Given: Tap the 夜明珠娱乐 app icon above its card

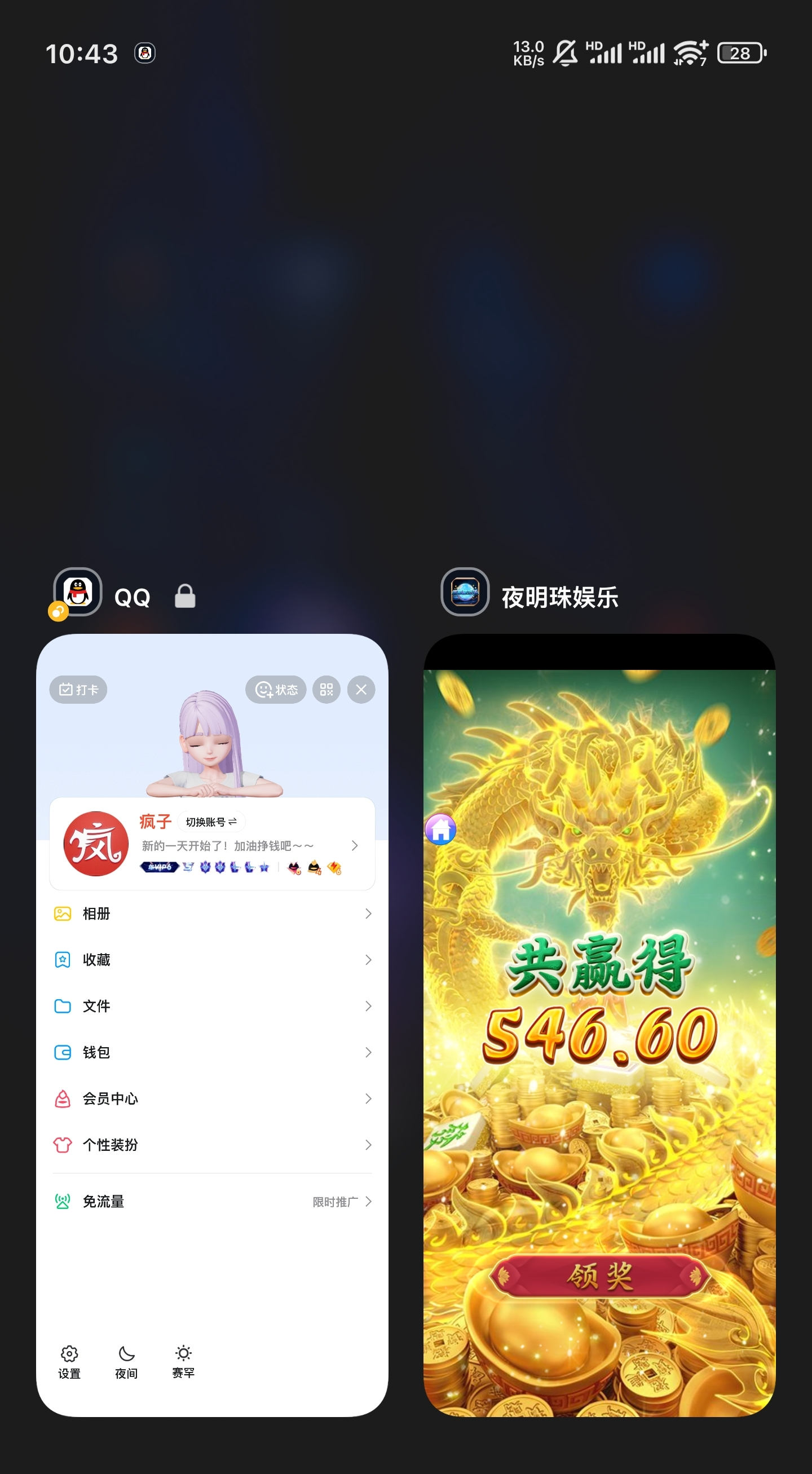Looking at the screenshot, I should click(465, 591).
